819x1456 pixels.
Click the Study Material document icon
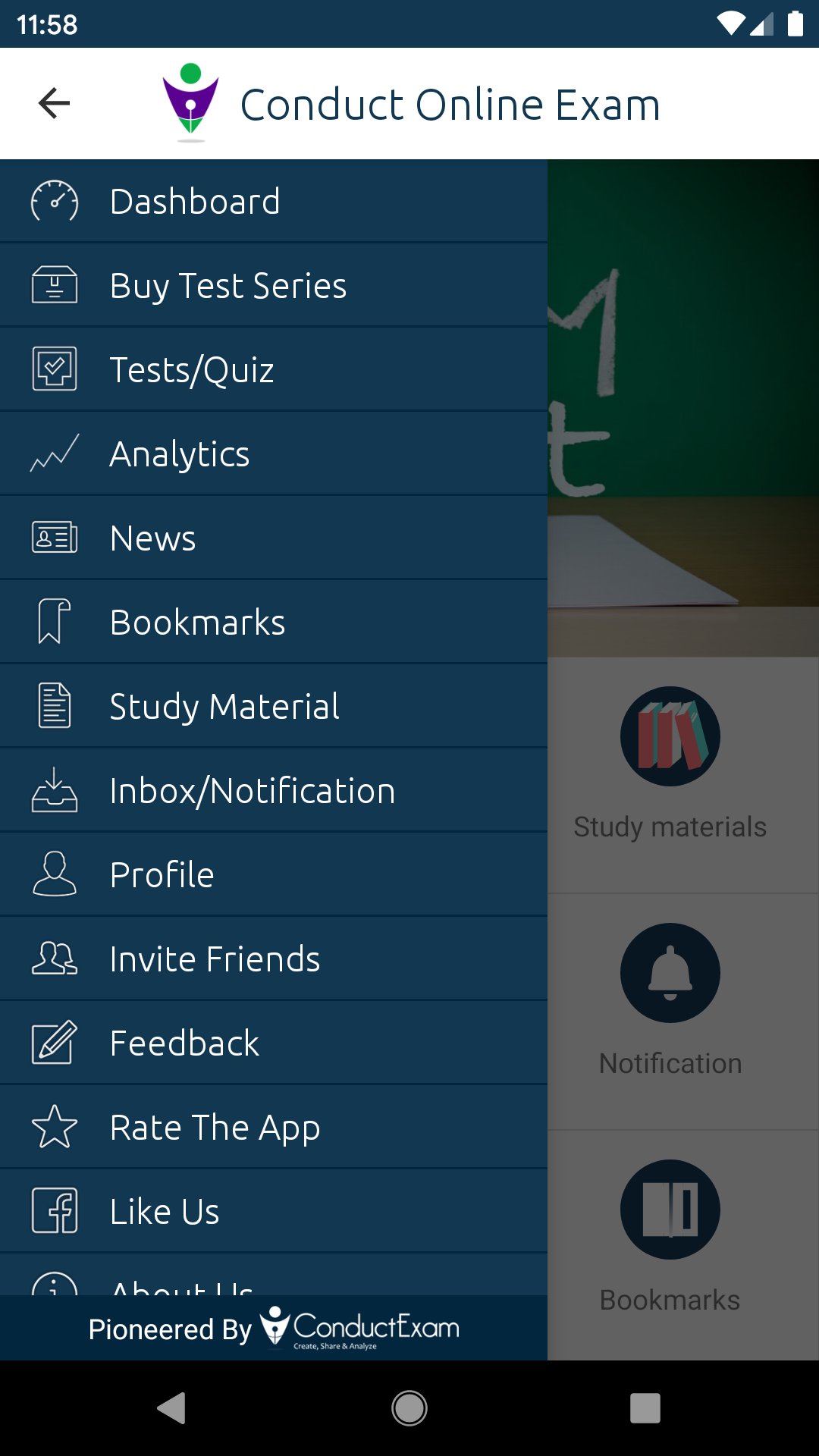pos(53,704)
